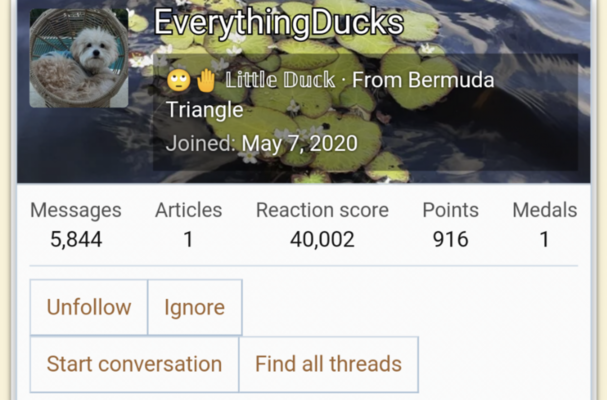View the Medals count
This screenshot has height=400, width=607.
pyautogui.click(x=544, y=240)
